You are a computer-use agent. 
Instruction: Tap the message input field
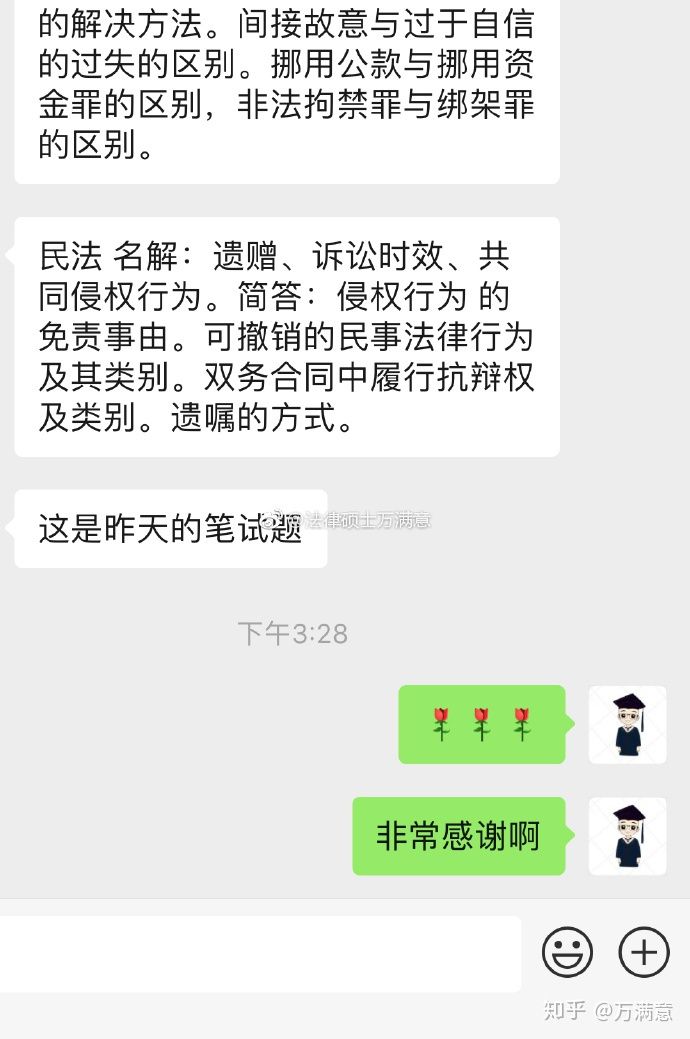(x=258, y=953)
